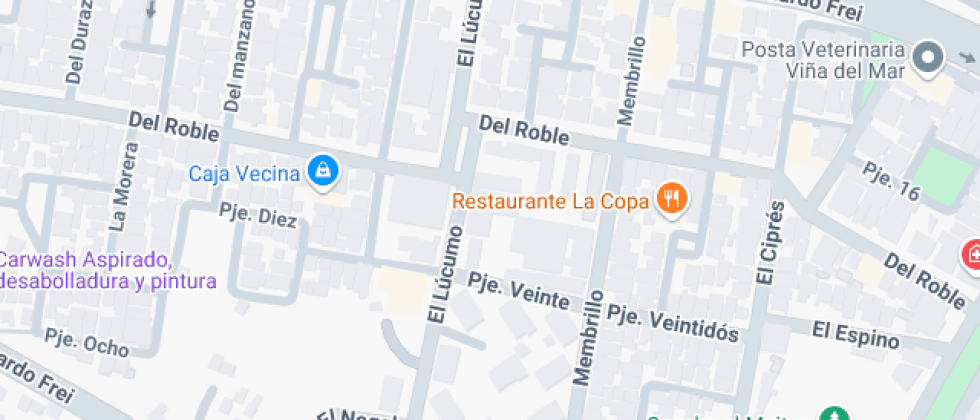Open the Caja Vecina map marker
The image size is (980, 420).
[323, 172]
